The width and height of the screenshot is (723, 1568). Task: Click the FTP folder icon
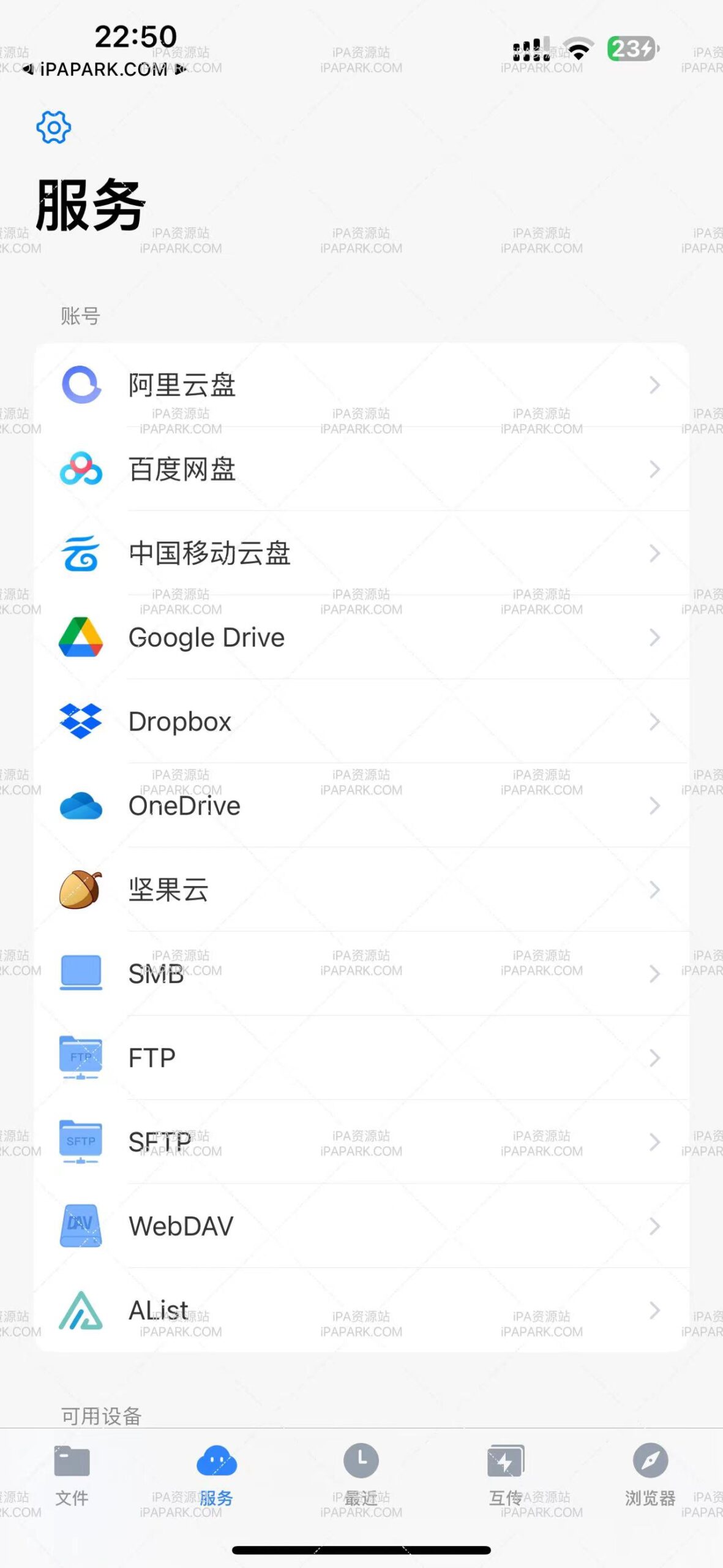click(x=80, y=1057)
